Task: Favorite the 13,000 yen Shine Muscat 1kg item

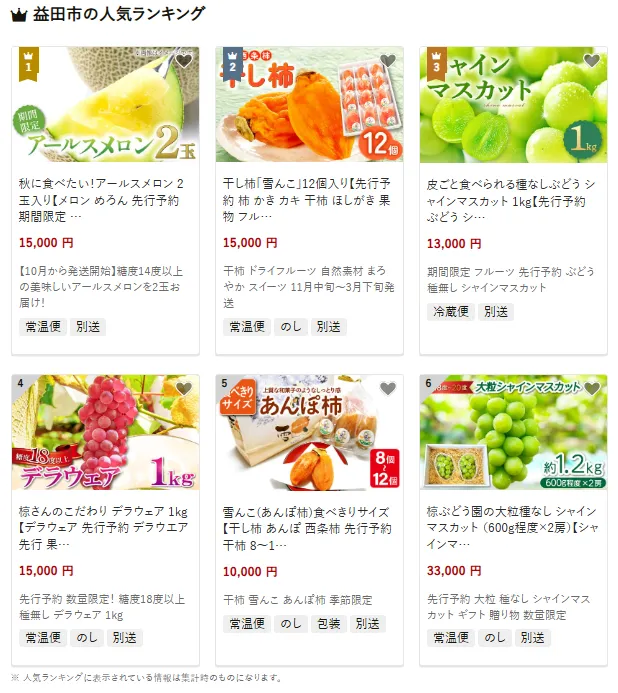Action: point(591,61)
